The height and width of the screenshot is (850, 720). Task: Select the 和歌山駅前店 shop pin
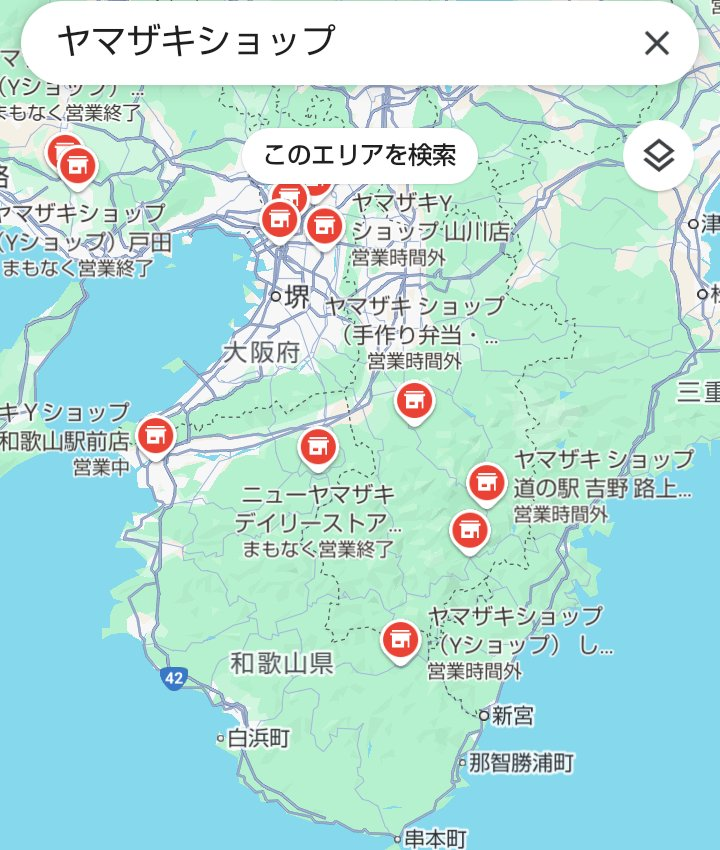(x=155, y=435)
